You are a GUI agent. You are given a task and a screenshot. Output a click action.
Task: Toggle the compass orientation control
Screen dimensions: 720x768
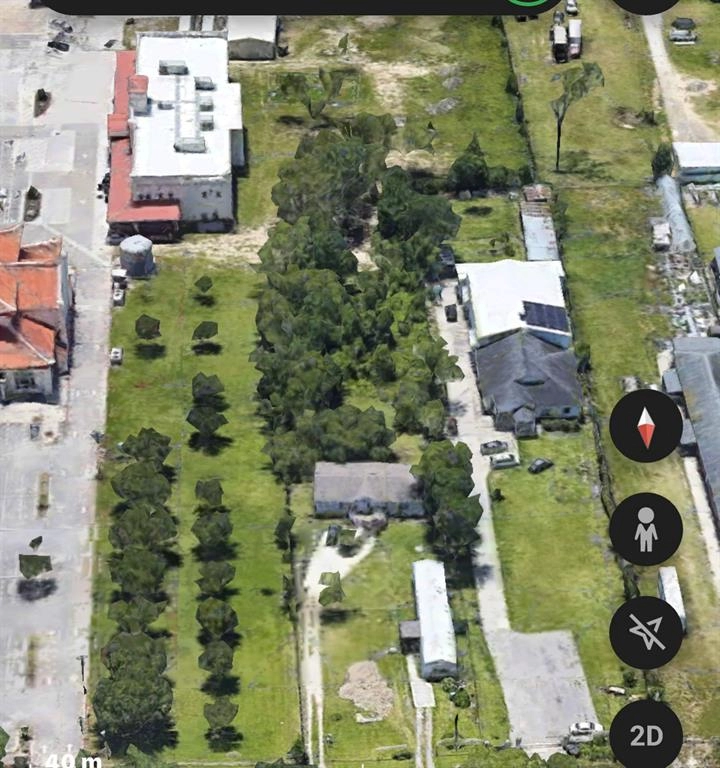[645, 425]
